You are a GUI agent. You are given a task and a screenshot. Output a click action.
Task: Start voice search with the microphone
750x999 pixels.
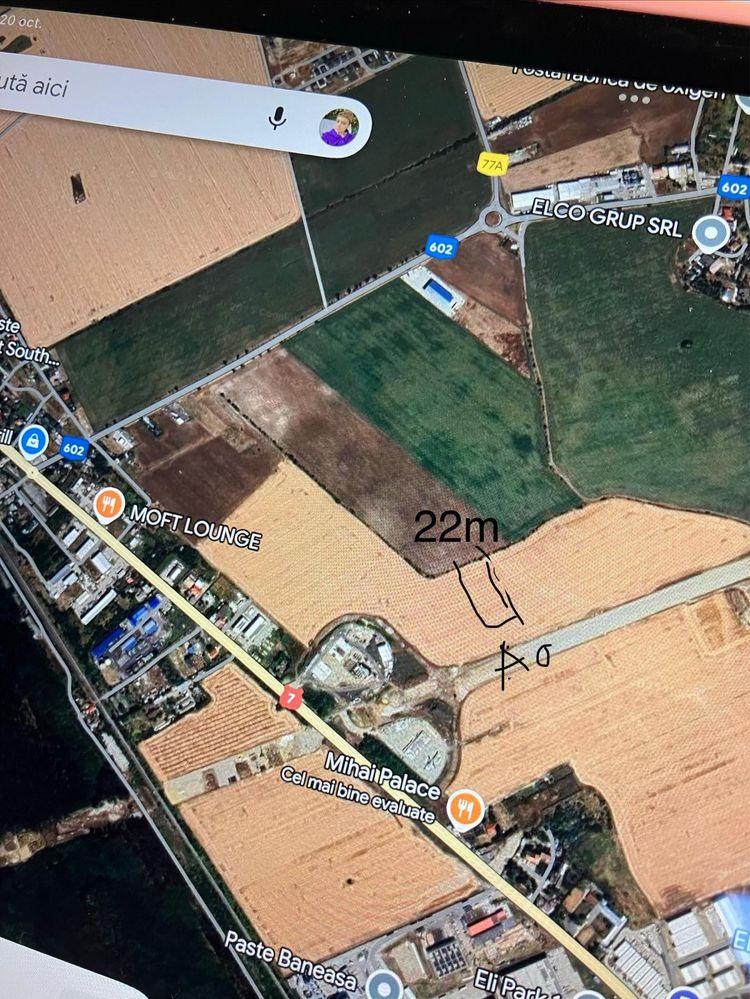pyautogui.click(x=277, y=118)
